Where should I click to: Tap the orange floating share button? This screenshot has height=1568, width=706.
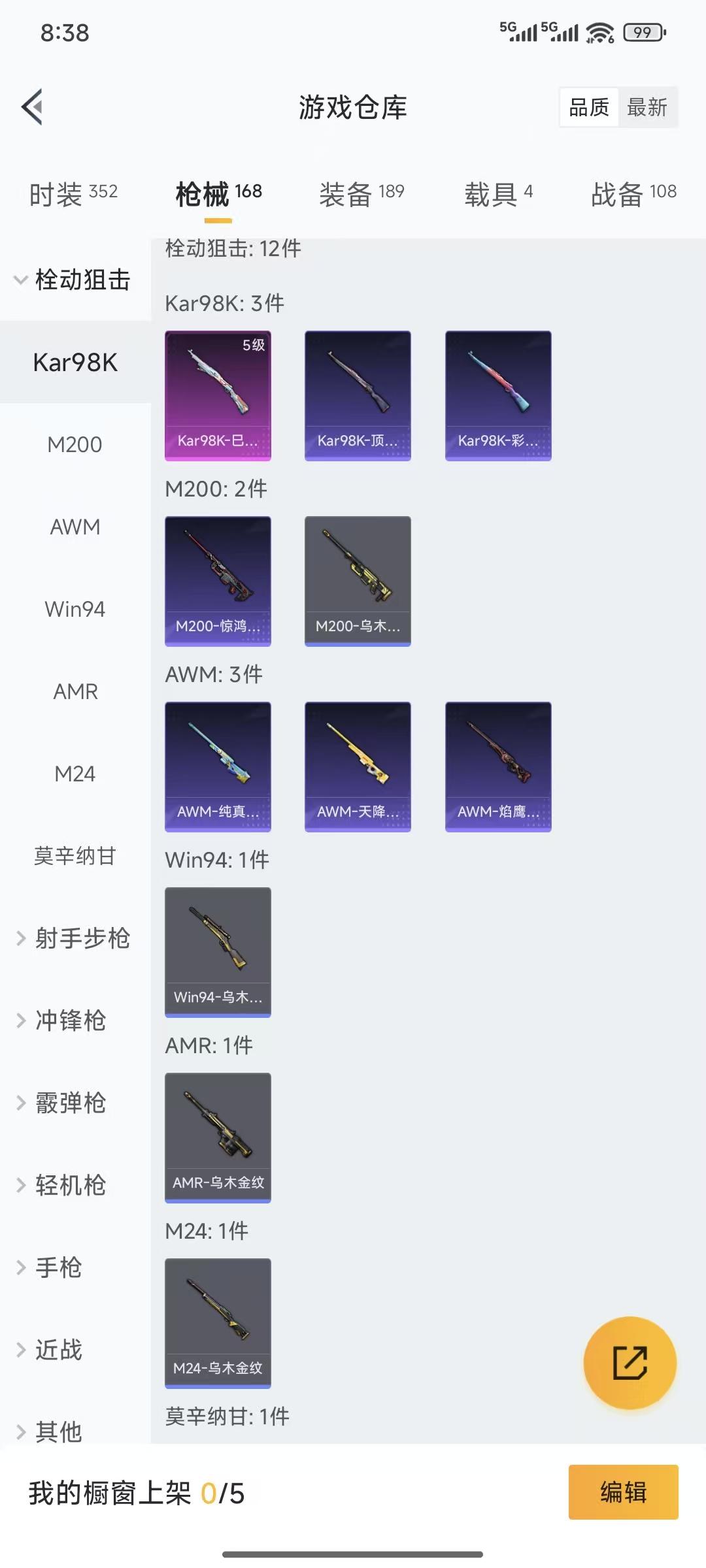click(x=630, y=1362)
